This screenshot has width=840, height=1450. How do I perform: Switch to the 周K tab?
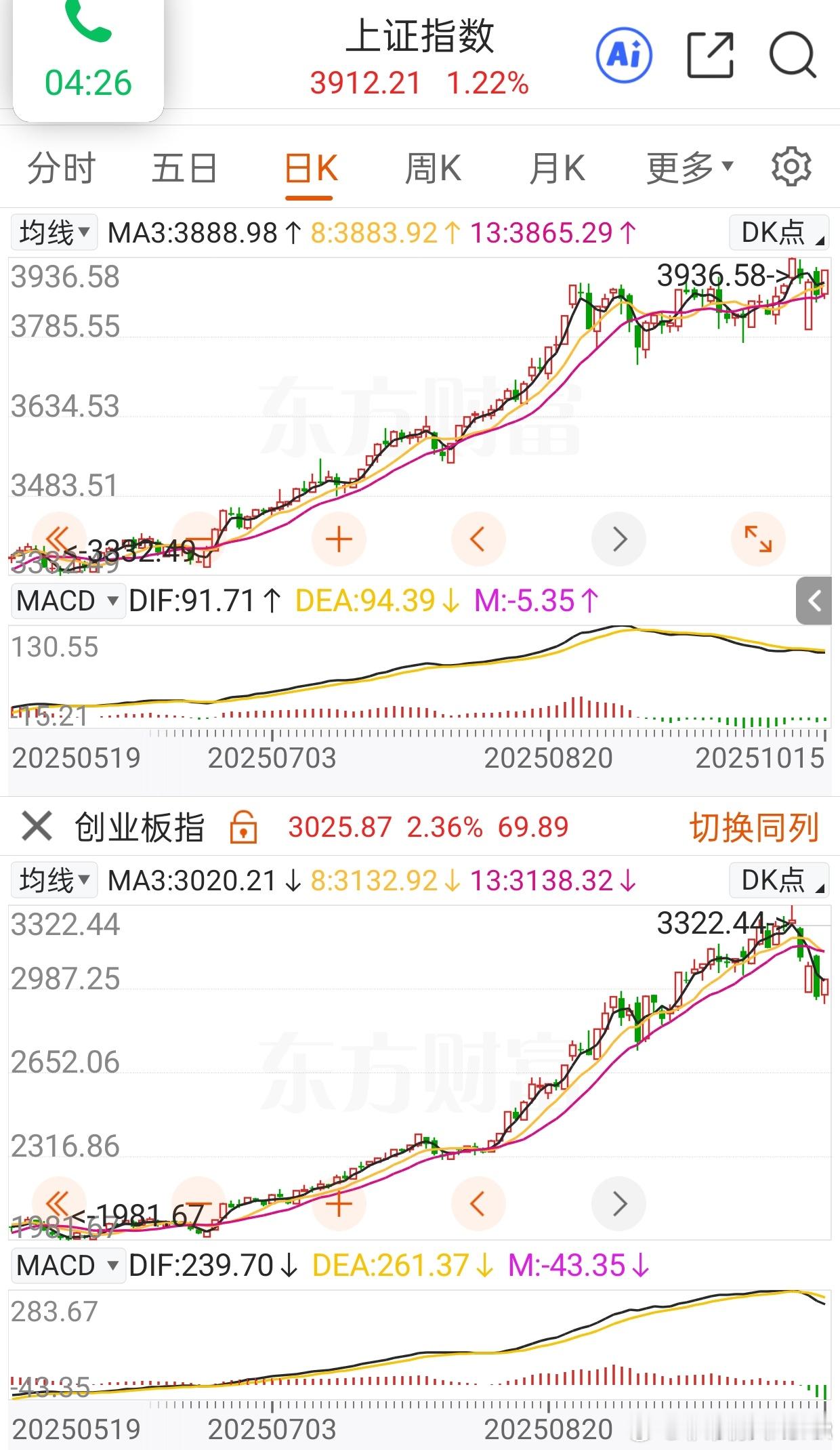[433, 168]
